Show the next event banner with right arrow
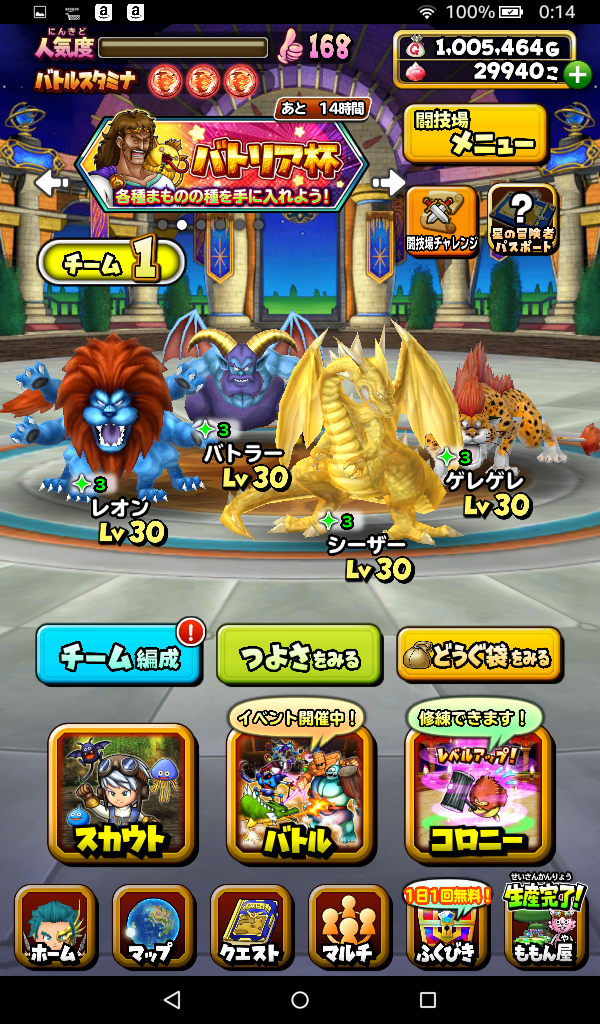600x1024 pixels. [x=390, y=183]
